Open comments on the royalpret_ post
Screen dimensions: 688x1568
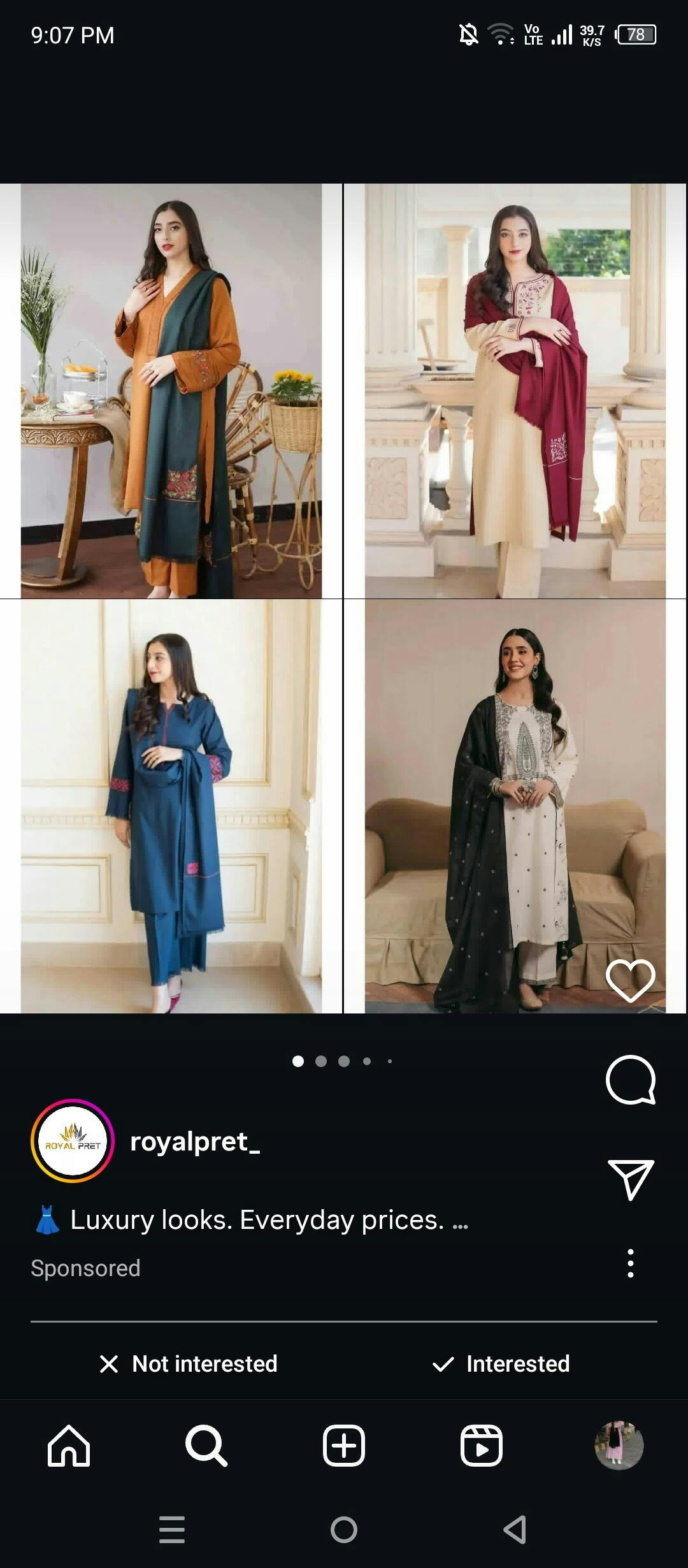630,1080
